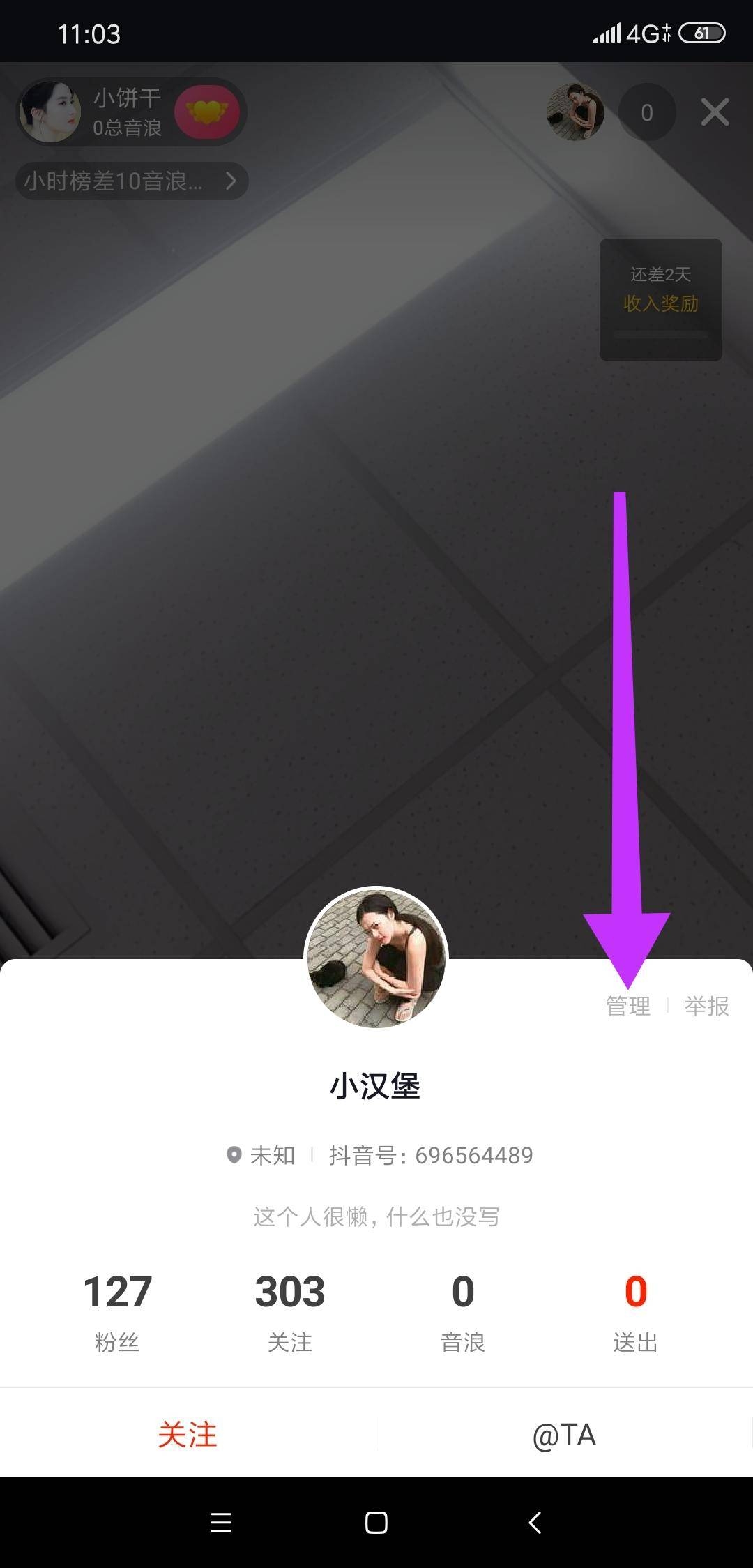Go back with system back button

[535, 1523]
